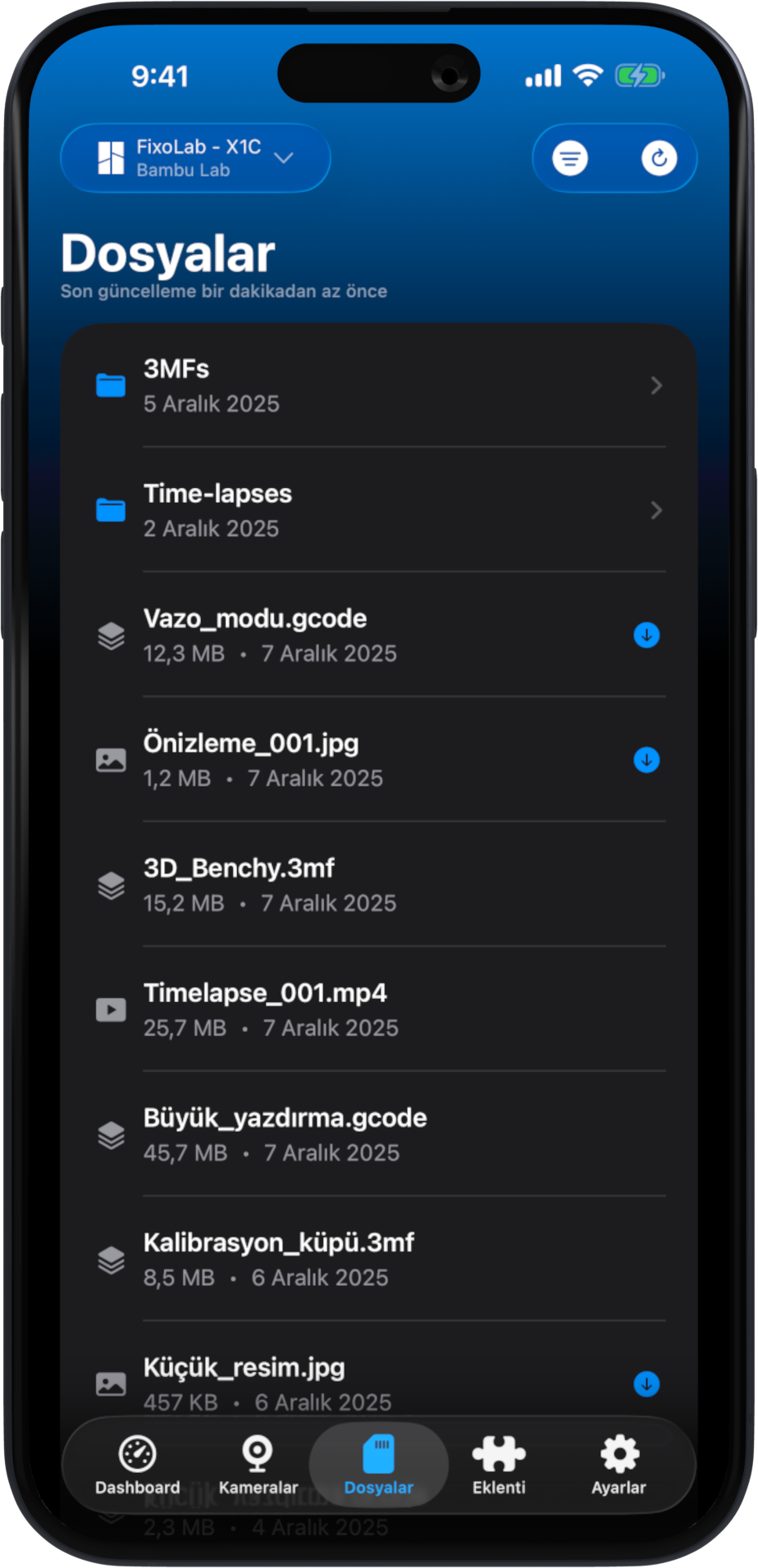Download Önizleme_001.jpg
This screenshot has width=758, height=1568.
[x=646, y=760]
